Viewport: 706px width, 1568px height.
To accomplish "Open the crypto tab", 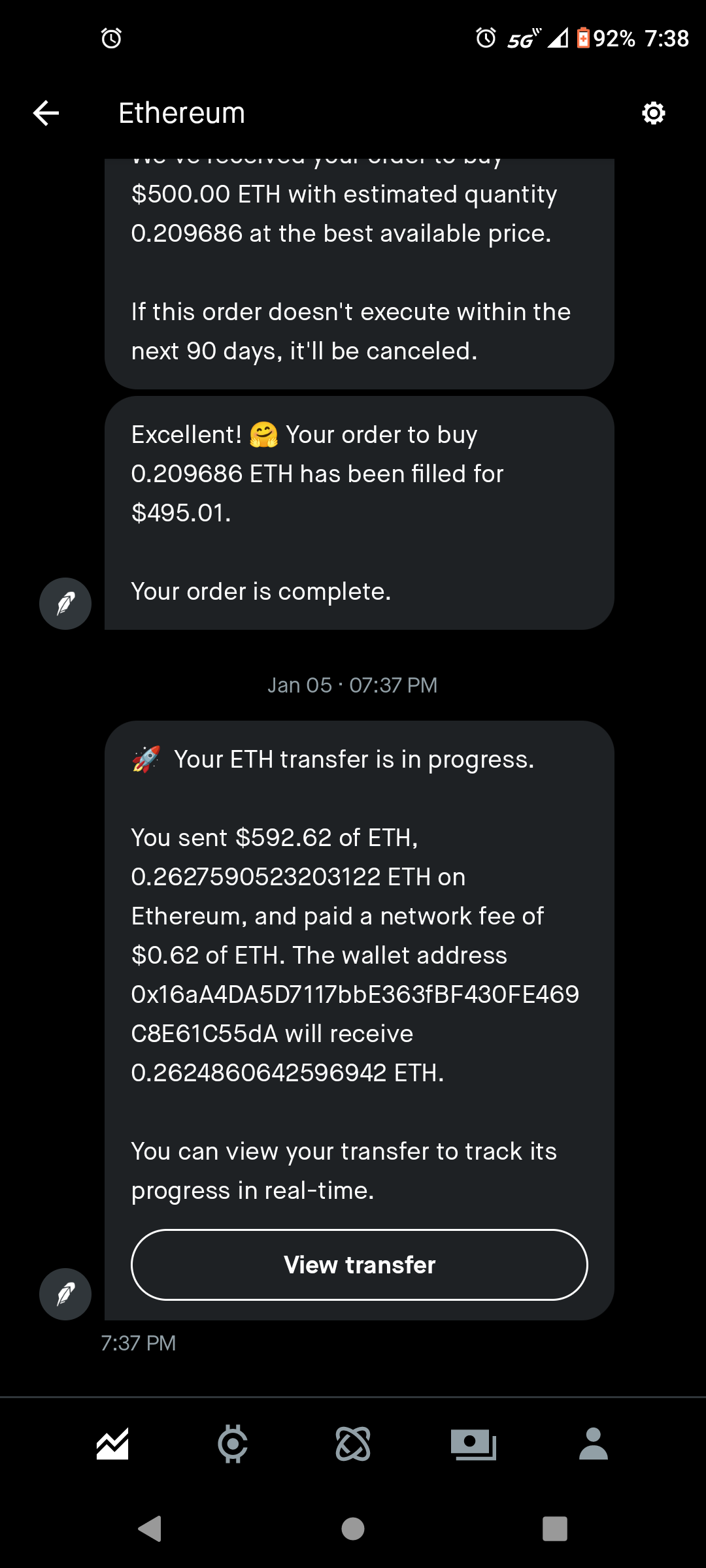I will pos(233,1444).
